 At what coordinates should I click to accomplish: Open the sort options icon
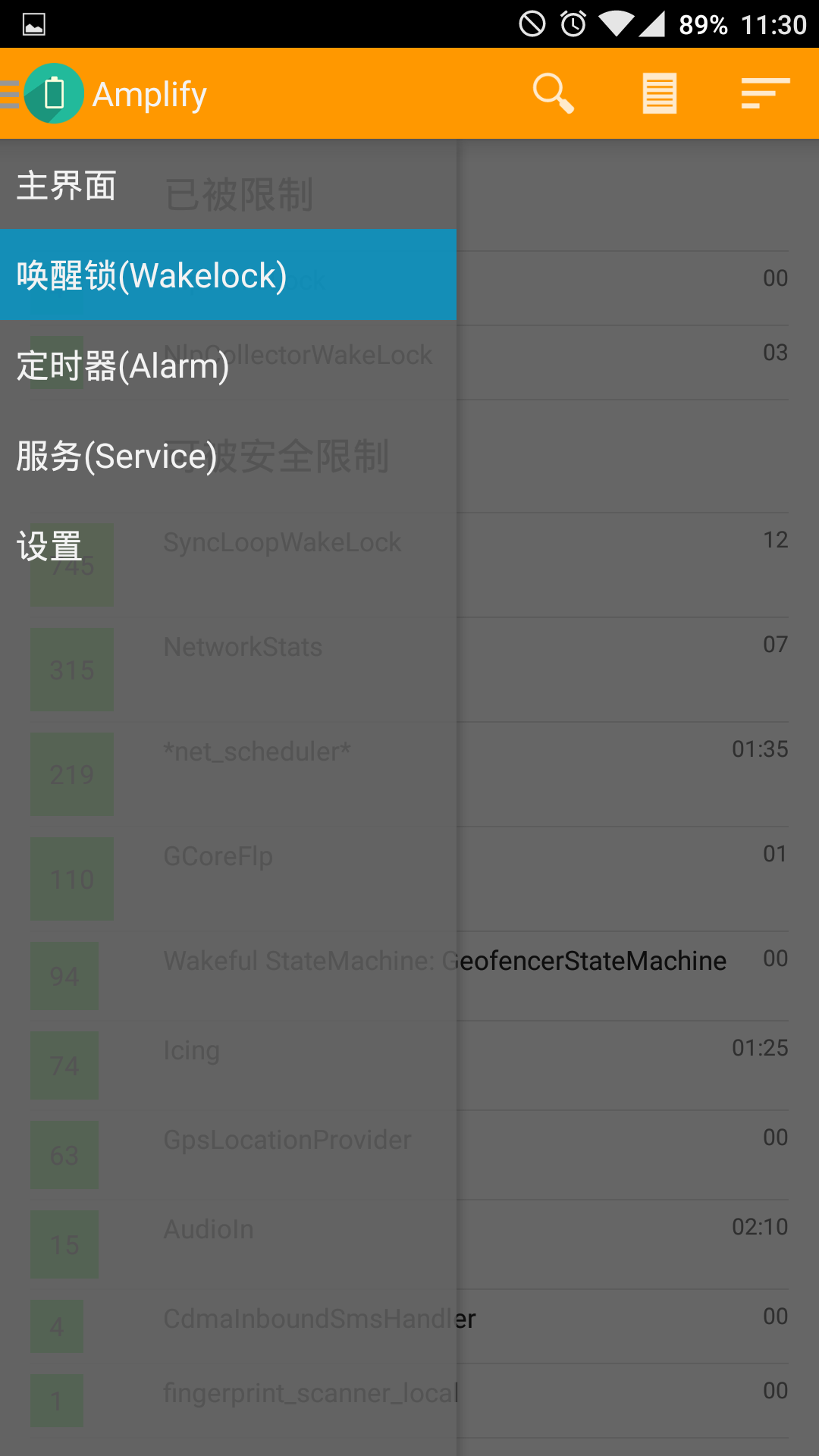[765, 94]
